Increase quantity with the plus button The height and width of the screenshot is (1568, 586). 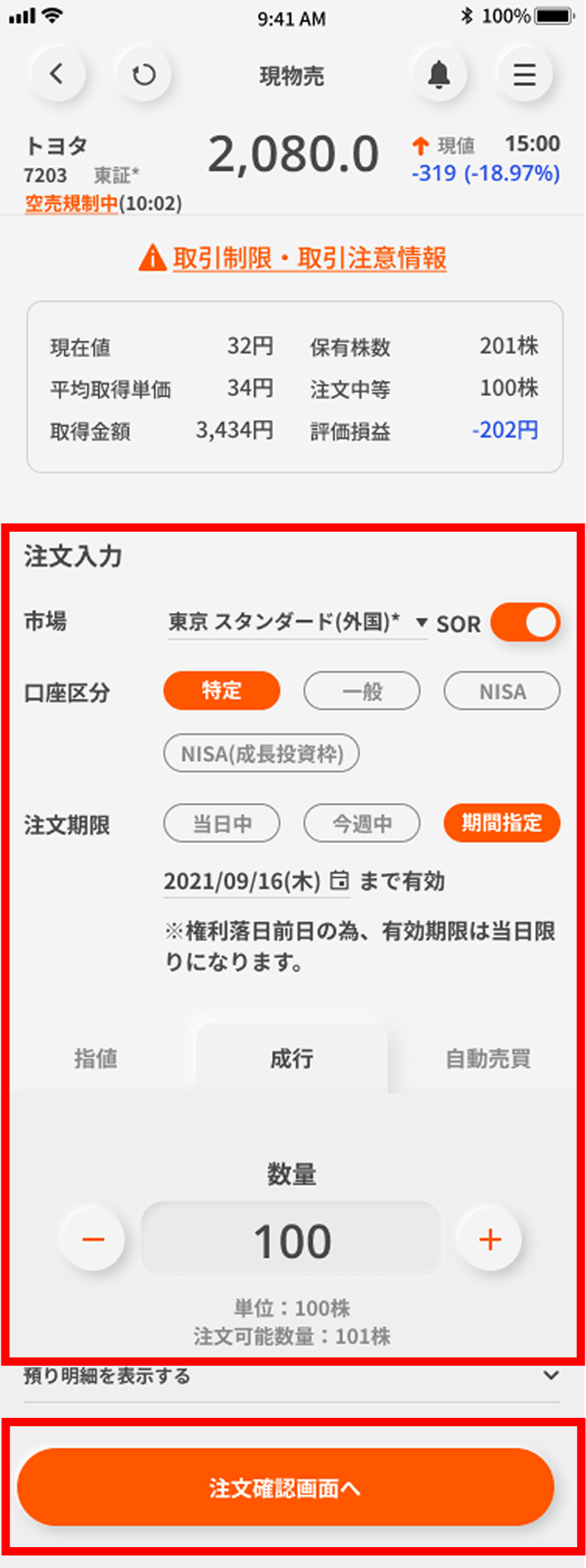pos(490,1239)
